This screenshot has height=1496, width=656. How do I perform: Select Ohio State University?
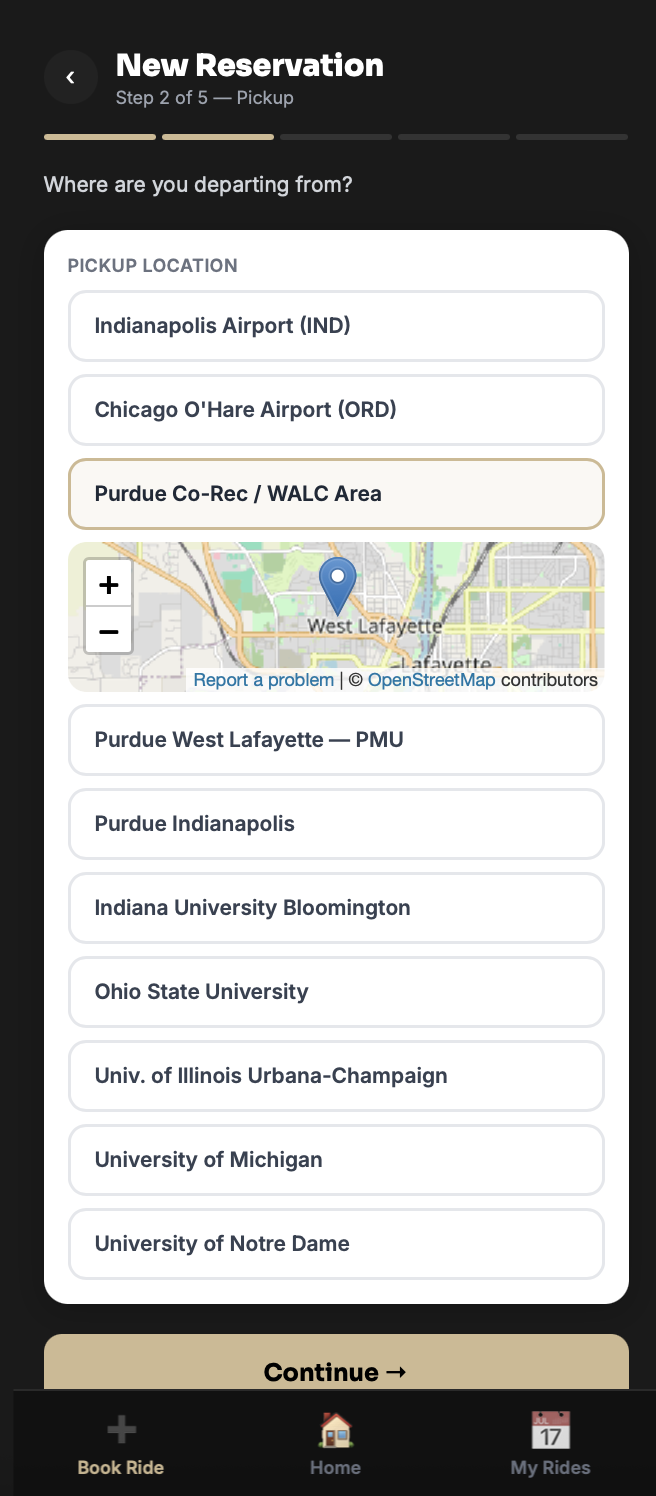tap(336, 992)
